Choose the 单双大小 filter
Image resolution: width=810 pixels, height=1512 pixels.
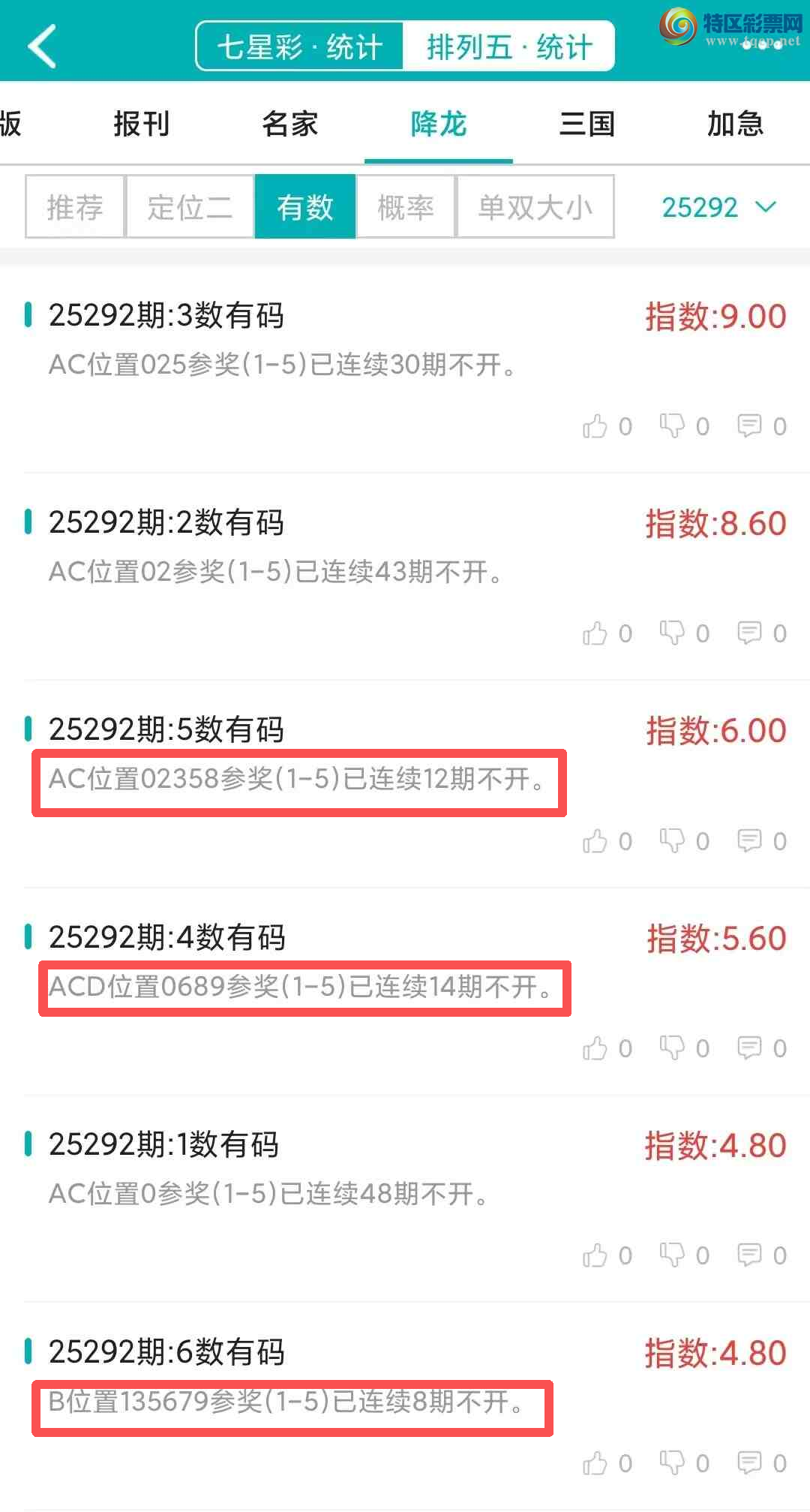(535, 207)
